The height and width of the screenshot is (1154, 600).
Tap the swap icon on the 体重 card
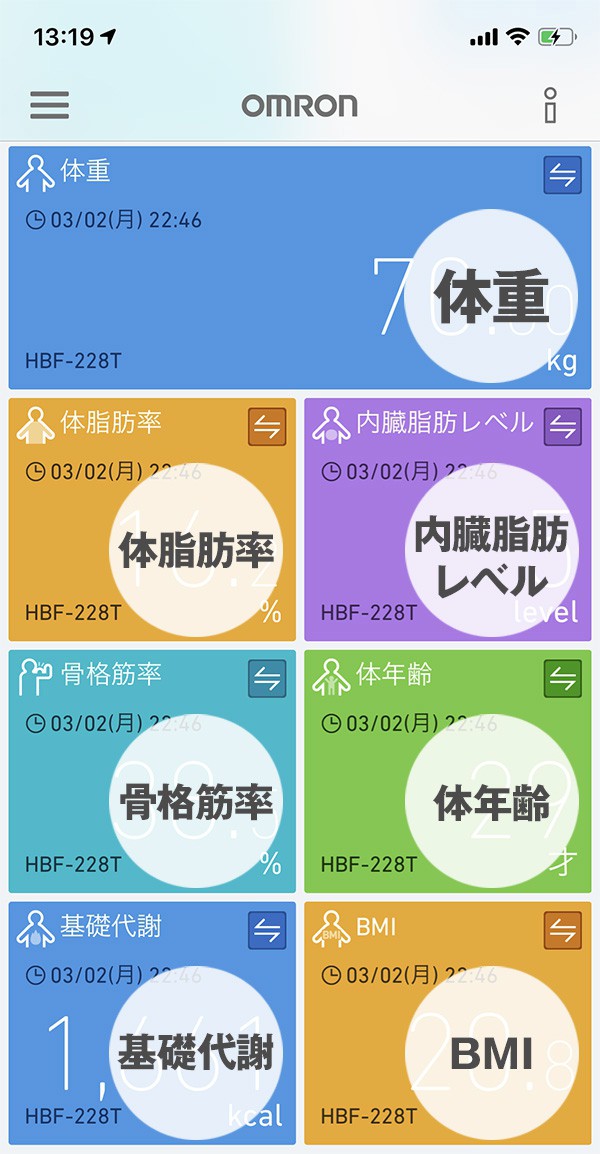(562, 175)
